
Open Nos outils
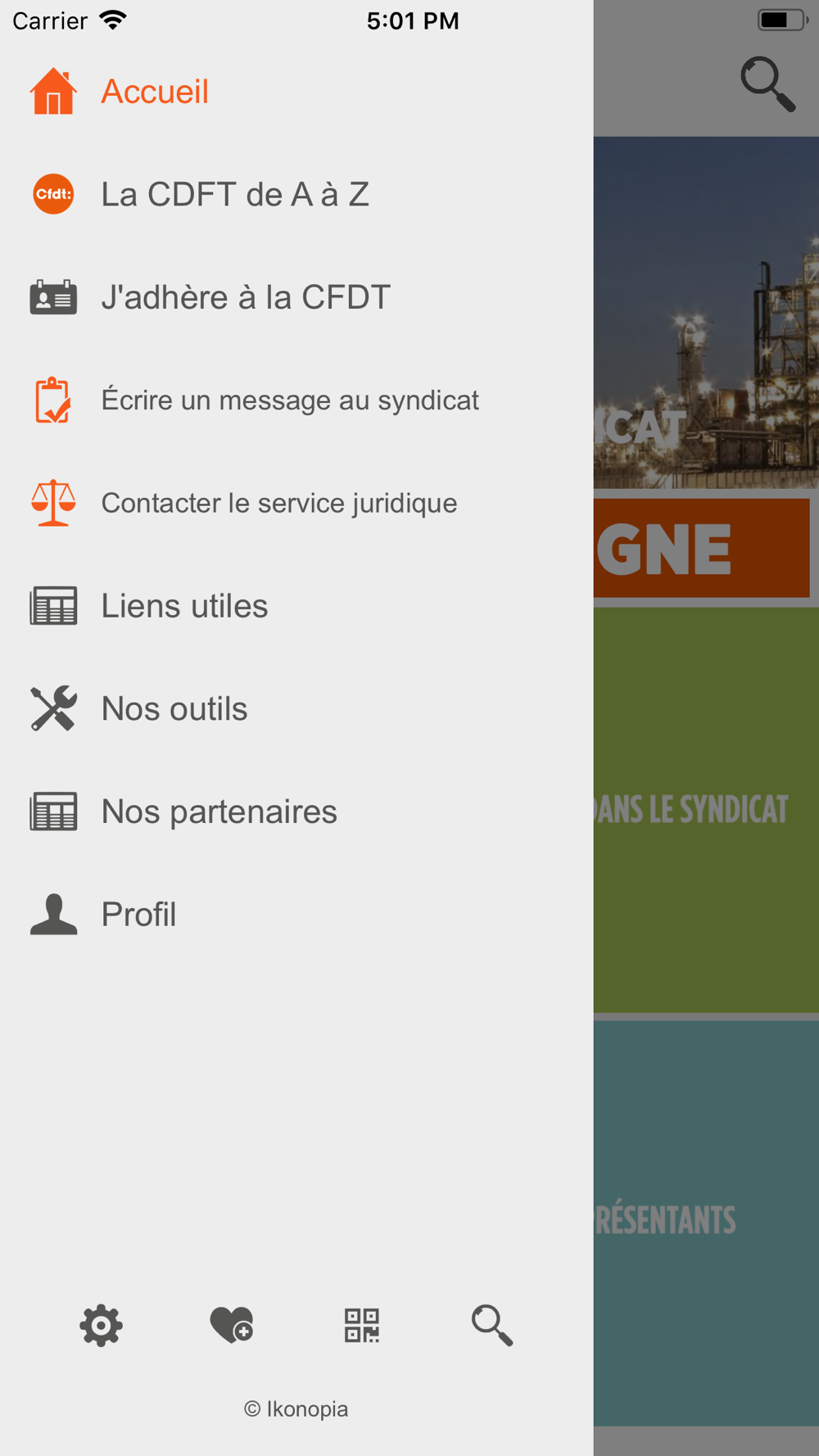[x=296, y=708]
